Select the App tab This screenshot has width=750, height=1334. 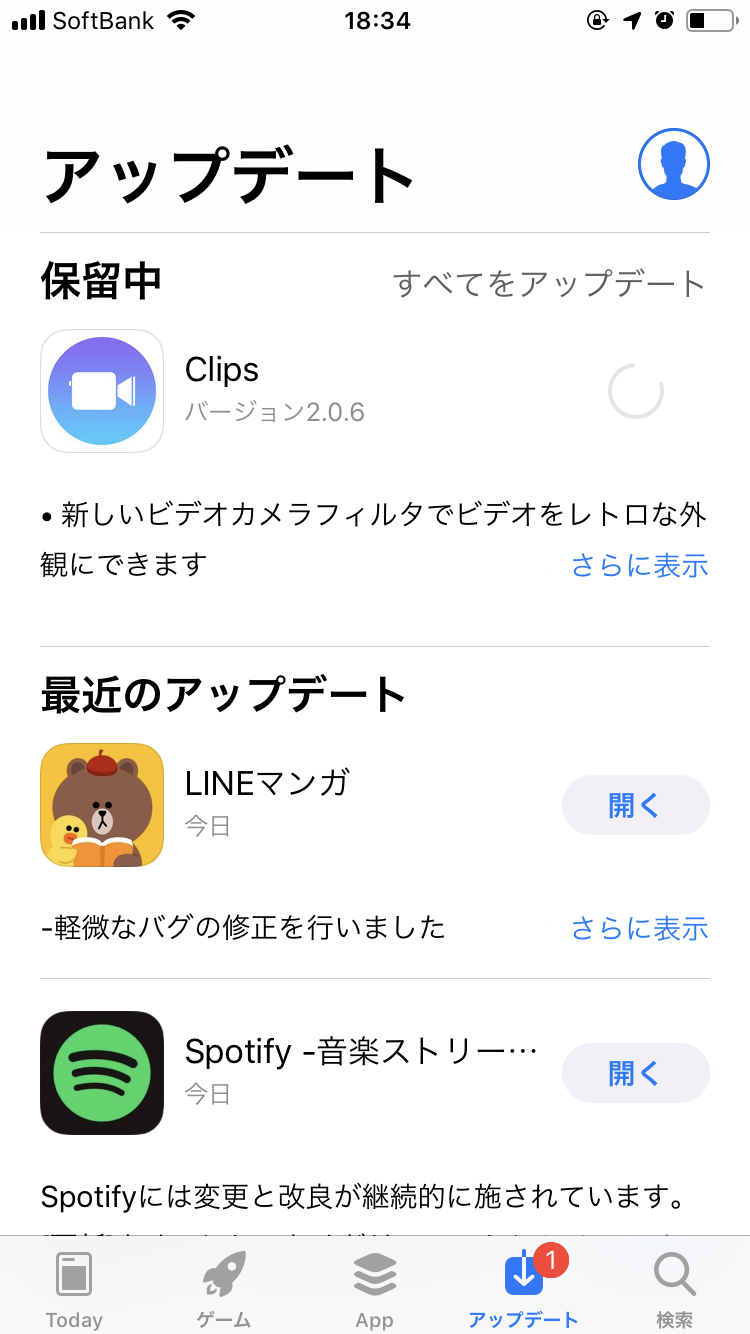pyautogui.click(x=374, y=1290)
